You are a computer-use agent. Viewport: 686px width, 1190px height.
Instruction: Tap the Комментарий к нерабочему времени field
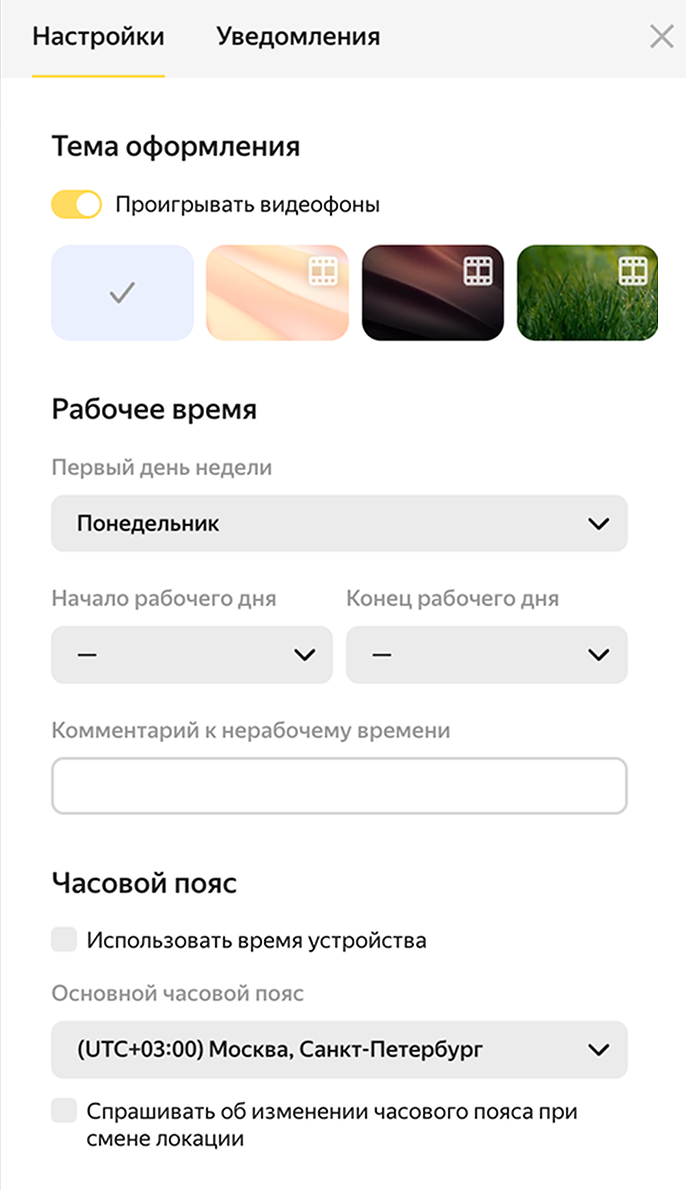(339, 786)
